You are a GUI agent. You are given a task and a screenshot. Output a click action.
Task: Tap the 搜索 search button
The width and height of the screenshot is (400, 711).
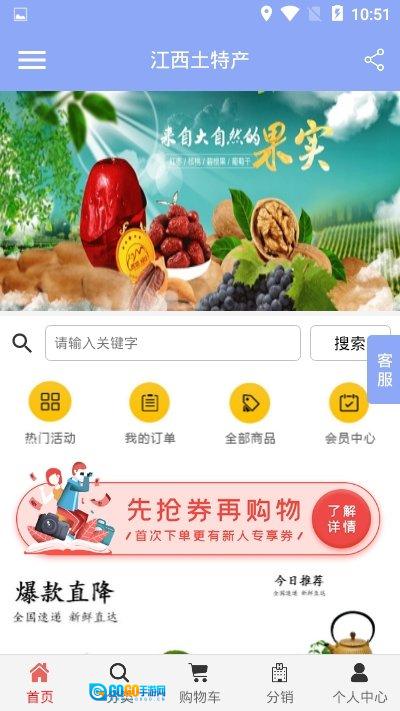pos(350,343)
